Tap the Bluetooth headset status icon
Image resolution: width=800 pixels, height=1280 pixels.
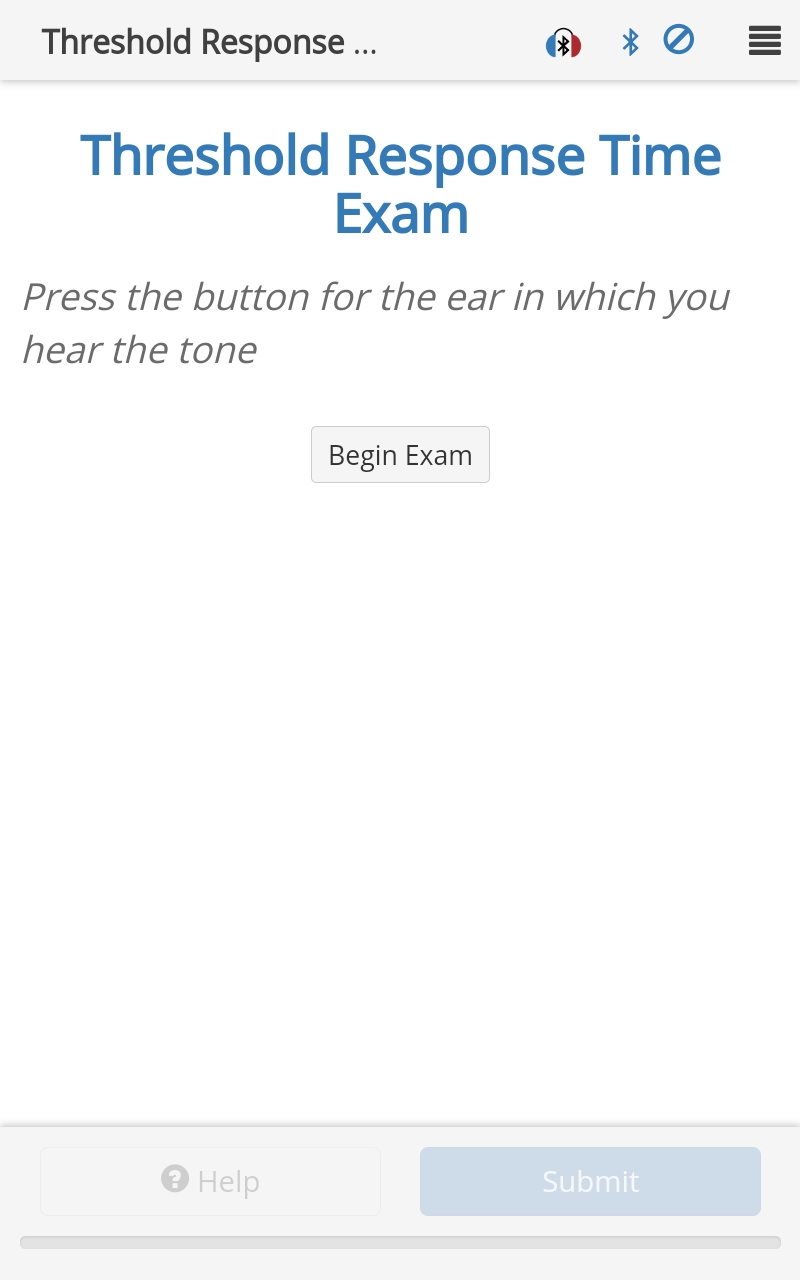coord(563,43)
